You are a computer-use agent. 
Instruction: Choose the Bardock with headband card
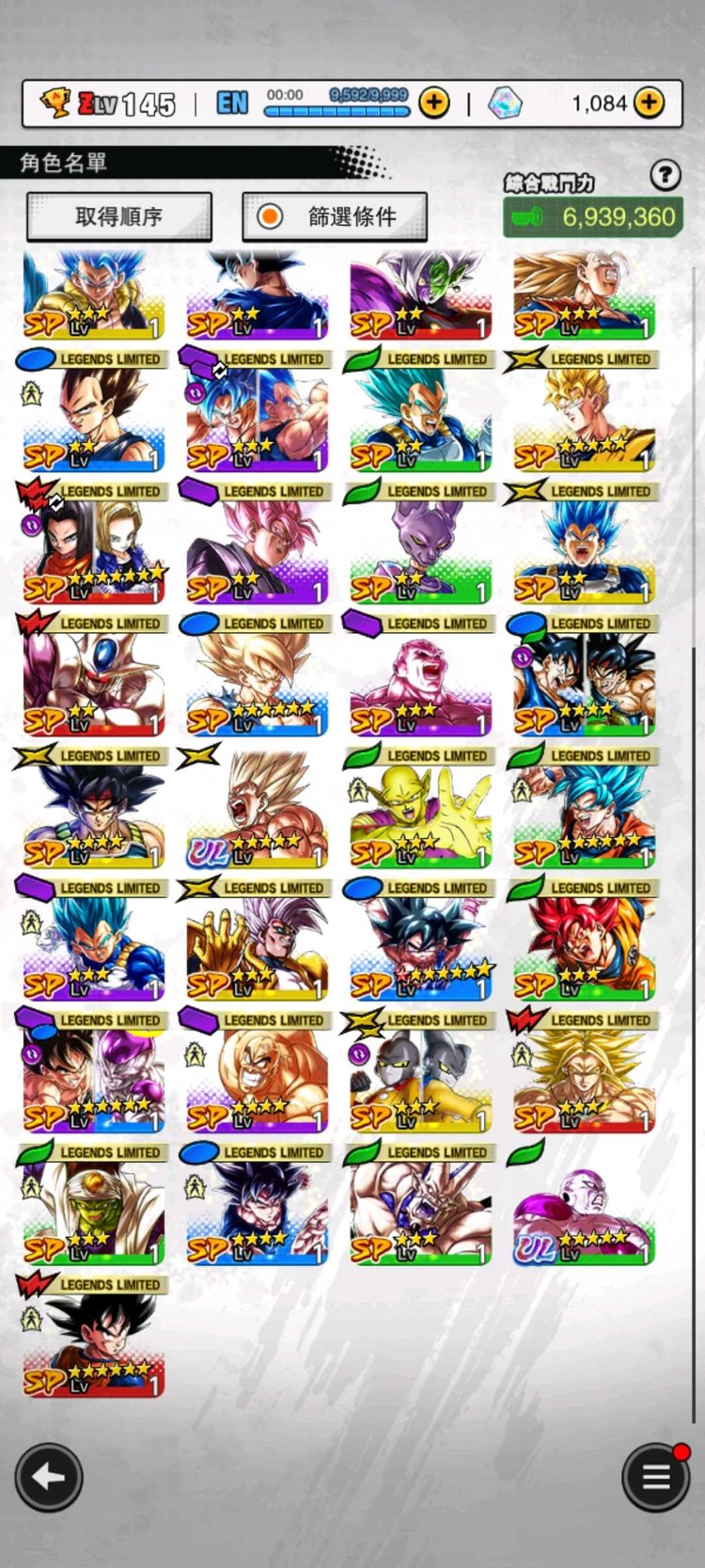click(x=93, y=815)
